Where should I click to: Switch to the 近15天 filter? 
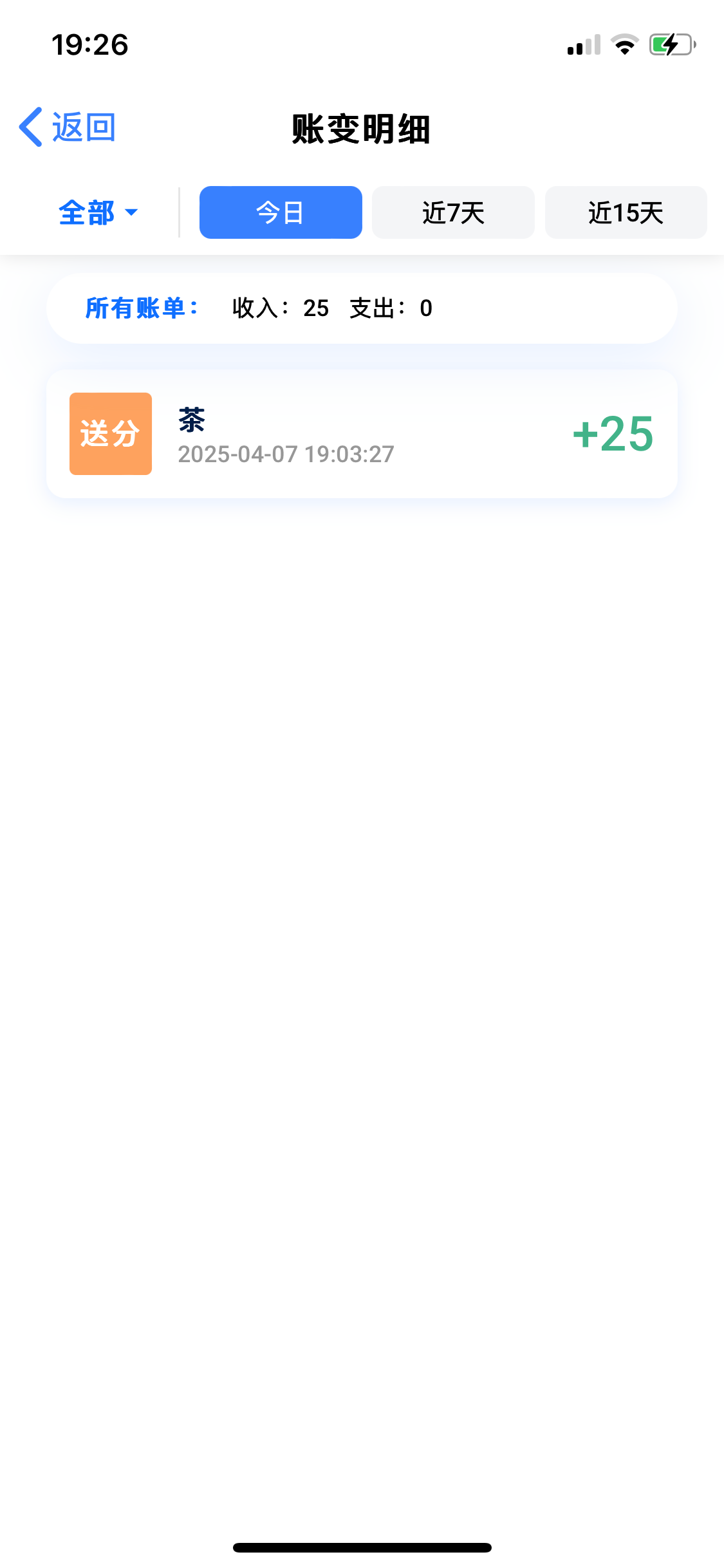point(626,212)
